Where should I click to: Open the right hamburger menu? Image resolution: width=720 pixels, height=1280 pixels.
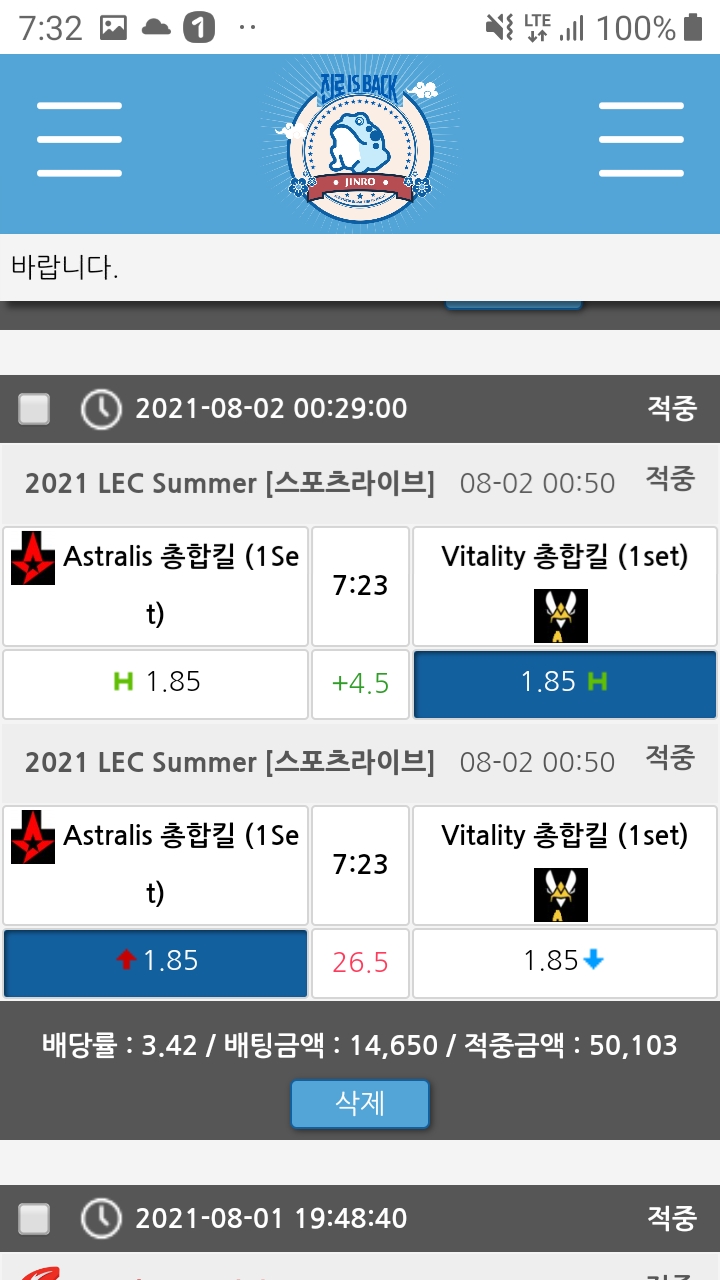pyautogui.click(x=641, y=139)
